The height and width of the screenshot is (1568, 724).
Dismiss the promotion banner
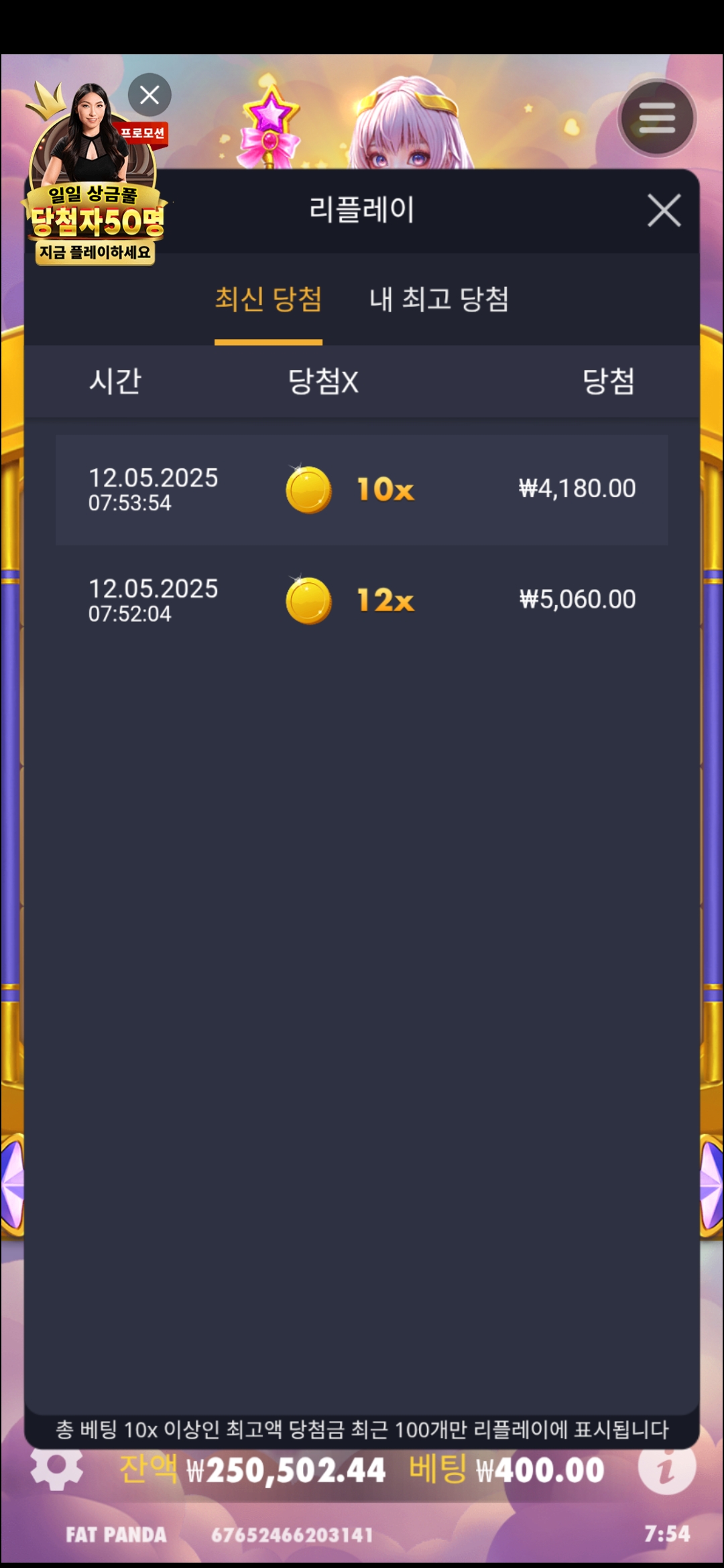(x=149, y=95)
